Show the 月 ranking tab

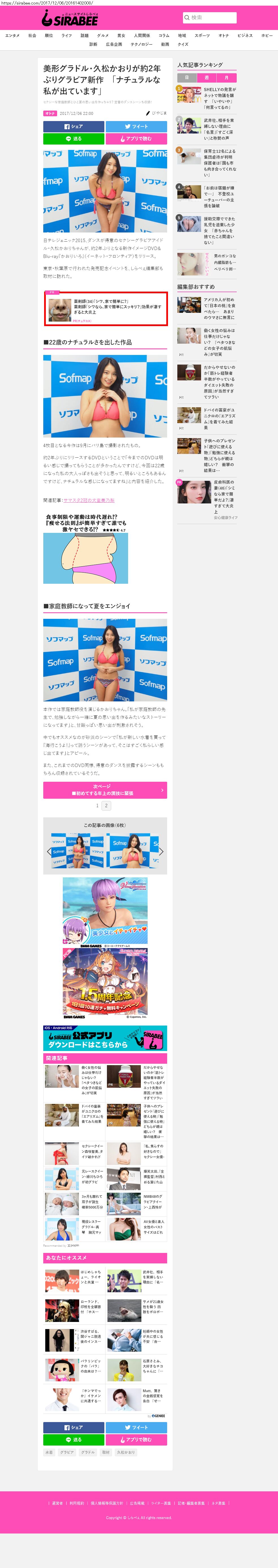point(226,78)
